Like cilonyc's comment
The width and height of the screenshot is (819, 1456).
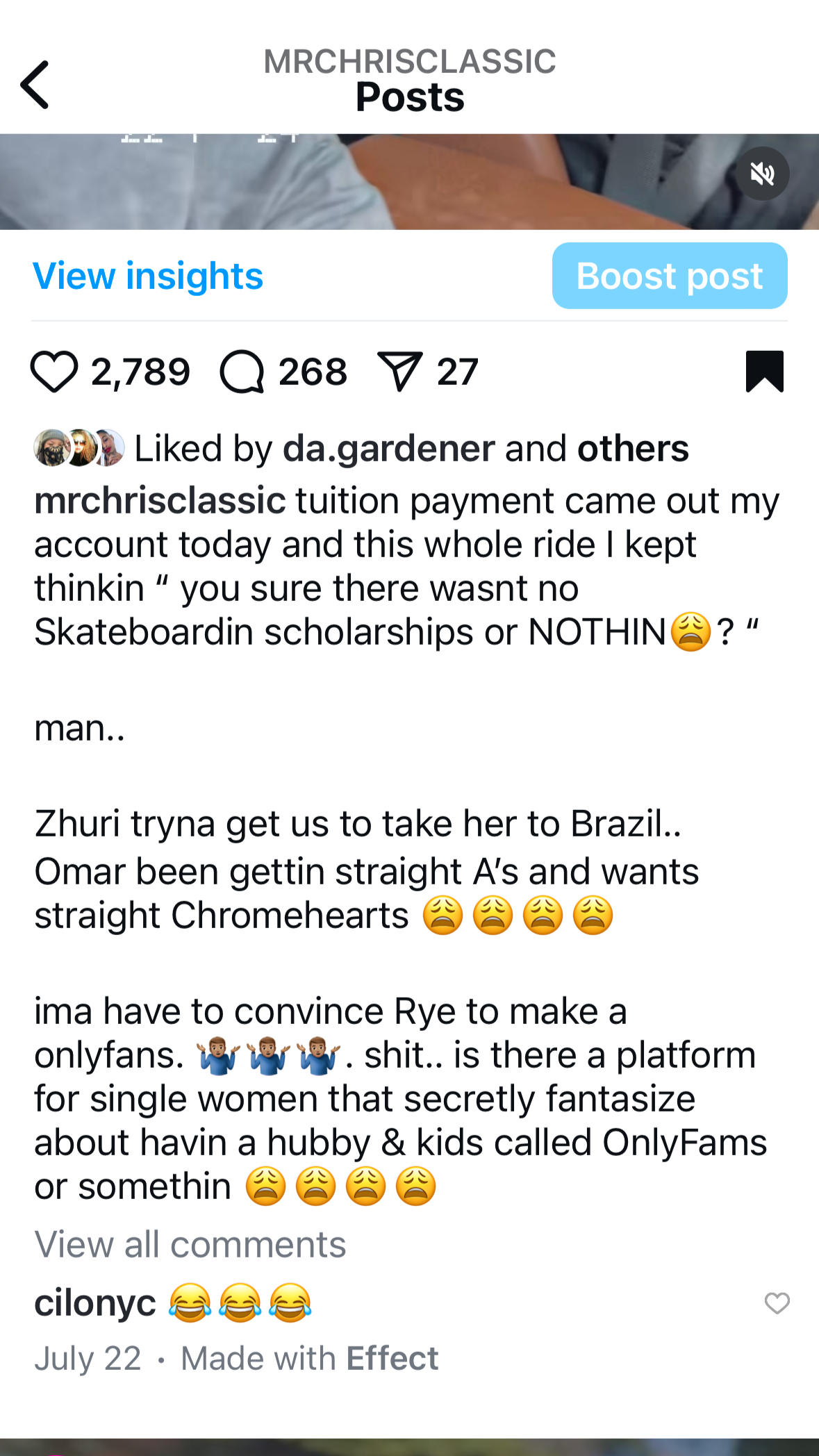tap(777, 1303)
